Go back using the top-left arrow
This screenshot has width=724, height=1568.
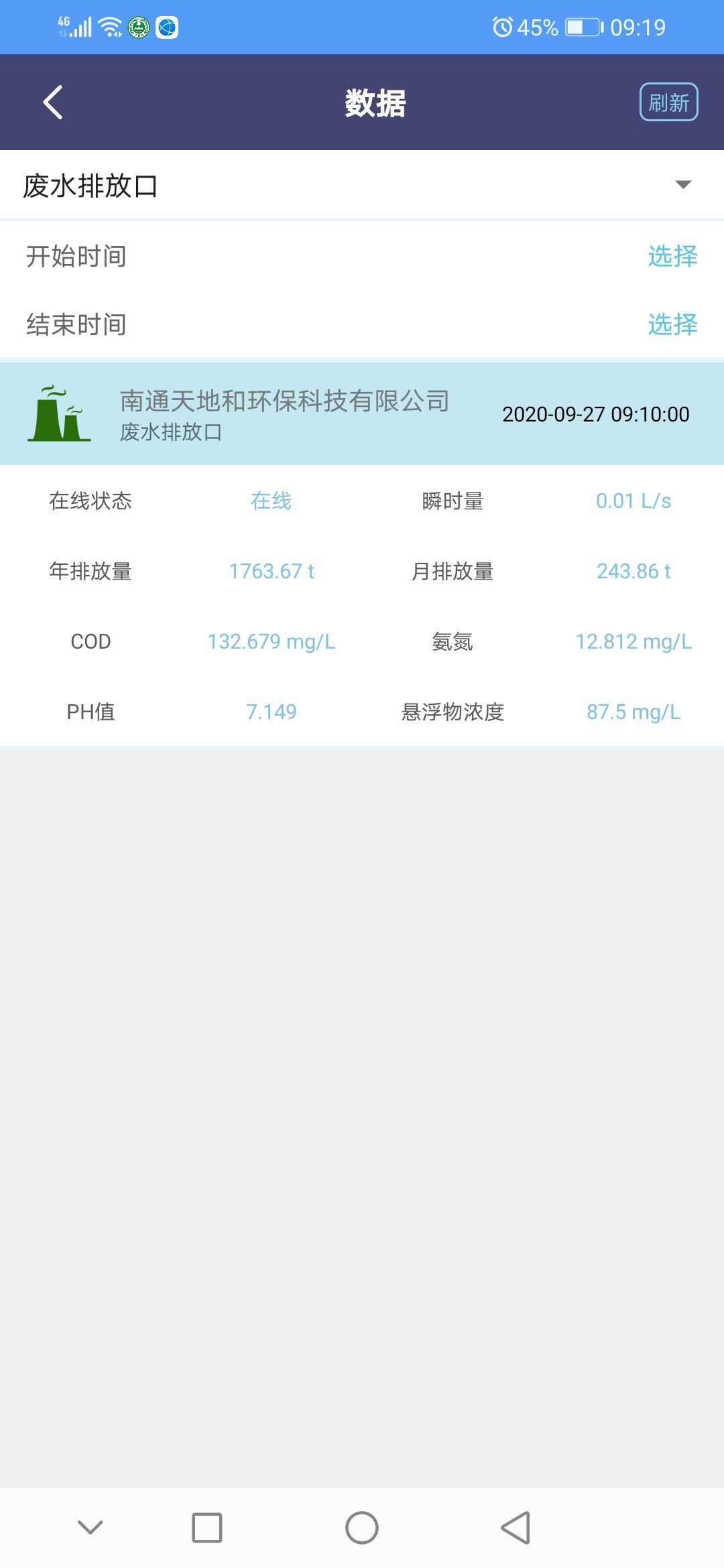click(x=53, y=103)
